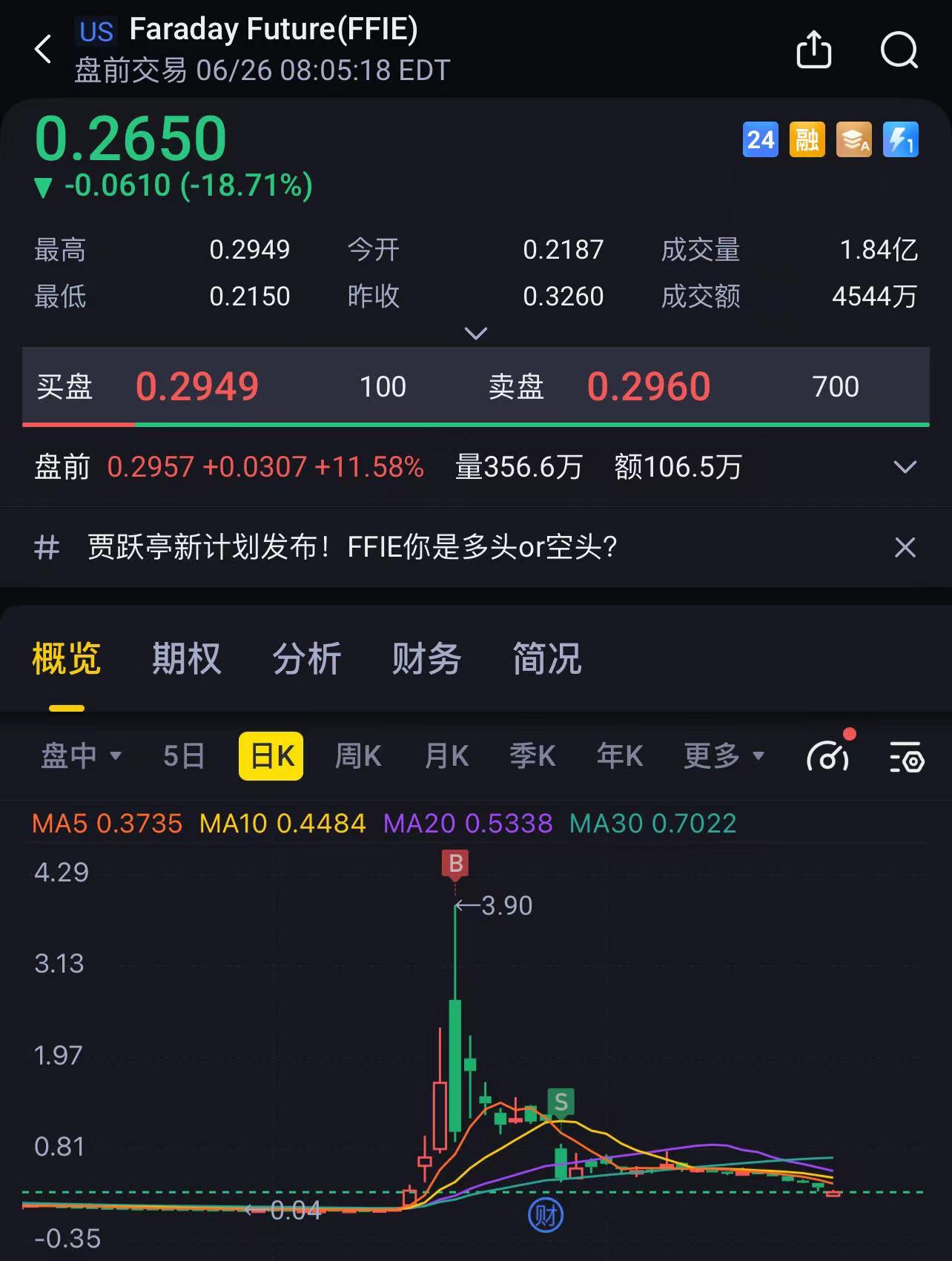Open the 贾跃亭新计划发布 topic discussion
This screenshot has height=1261, width=952.
tap(352, 547)
